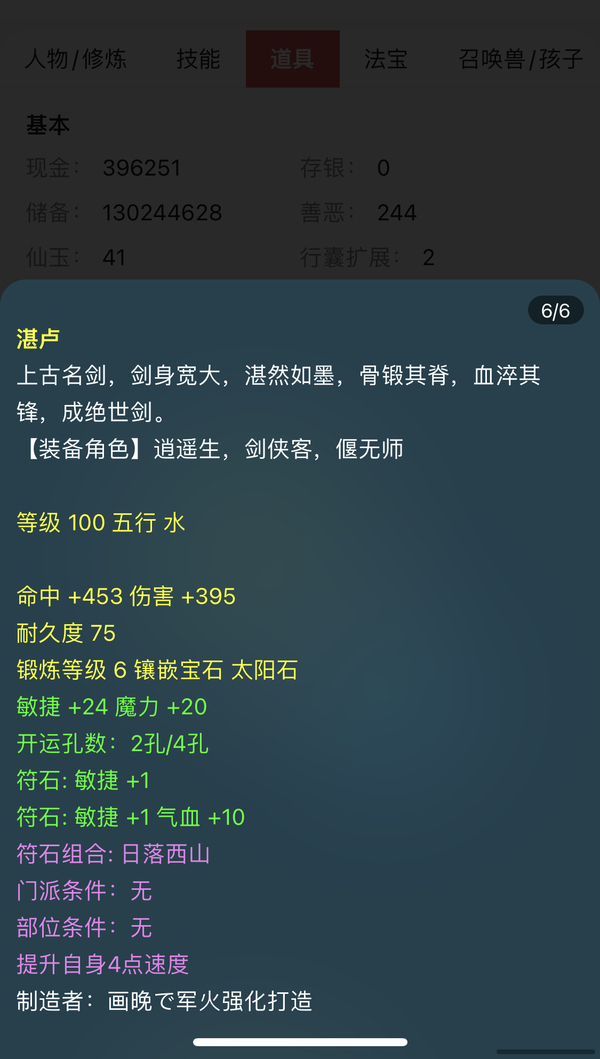Open the 技能 tab
The height and width of the screenshot is (1059, 600).
[x=198, y=59]
